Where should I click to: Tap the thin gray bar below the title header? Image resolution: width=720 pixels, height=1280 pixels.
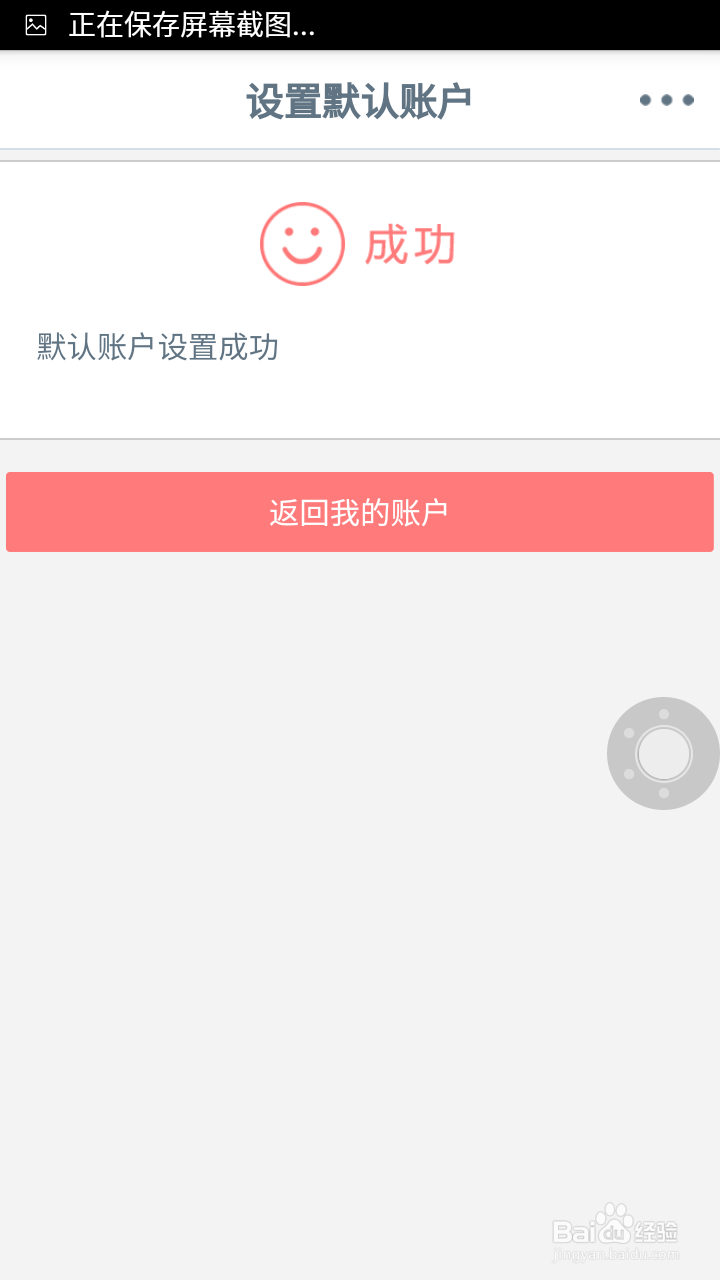pyautogui.click(x=360, y=152)
